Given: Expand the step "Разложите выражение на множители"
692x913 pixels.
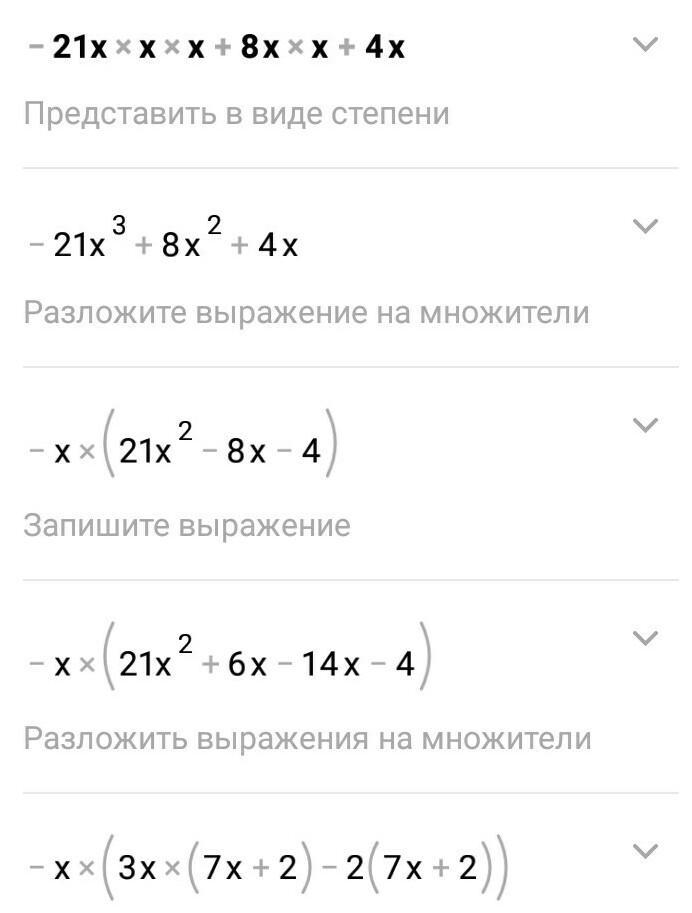Looking at the screenshot, I should [647, 226].
